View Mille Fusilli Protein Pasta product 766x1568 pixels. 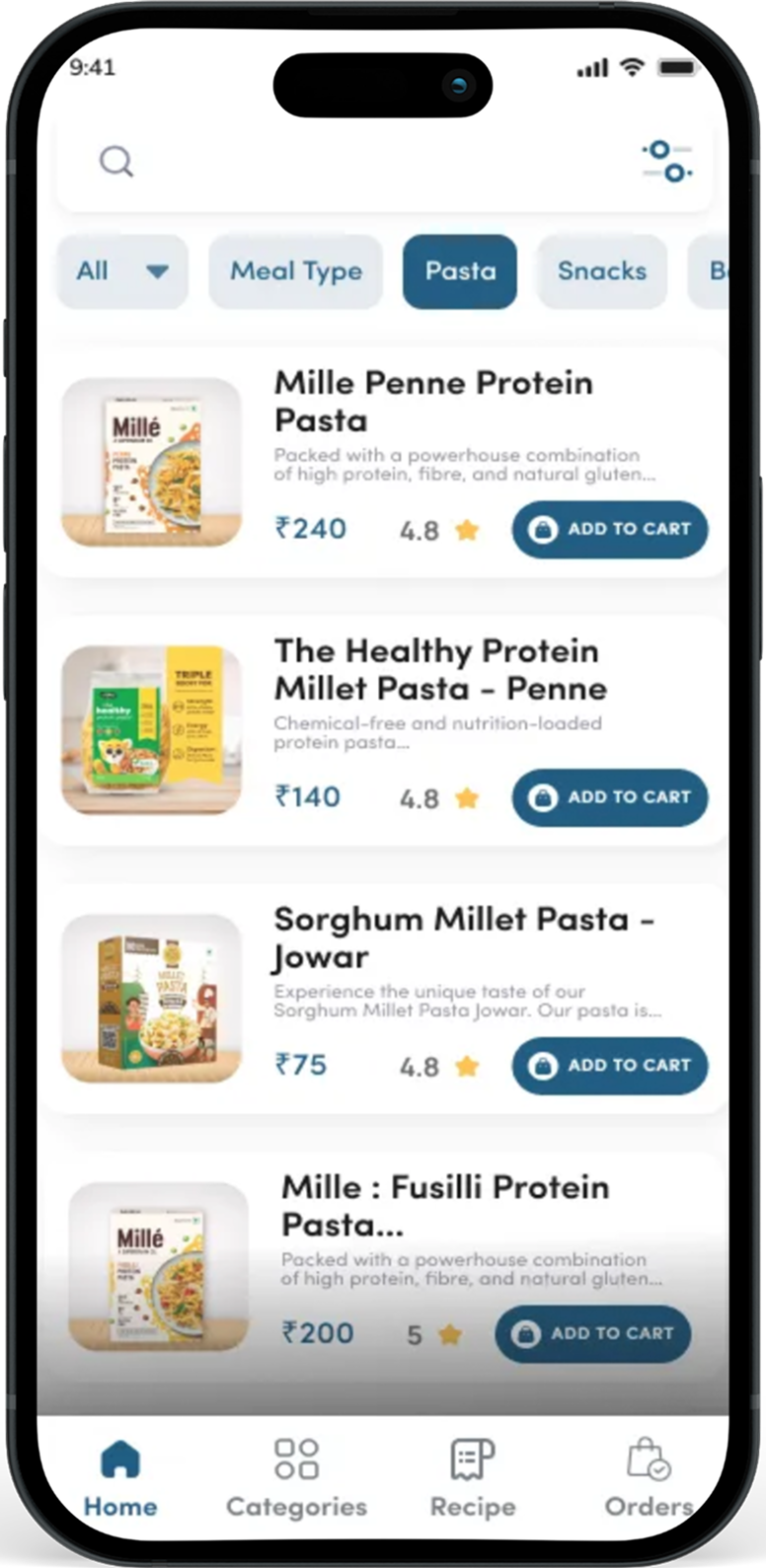pos(444,1206)
